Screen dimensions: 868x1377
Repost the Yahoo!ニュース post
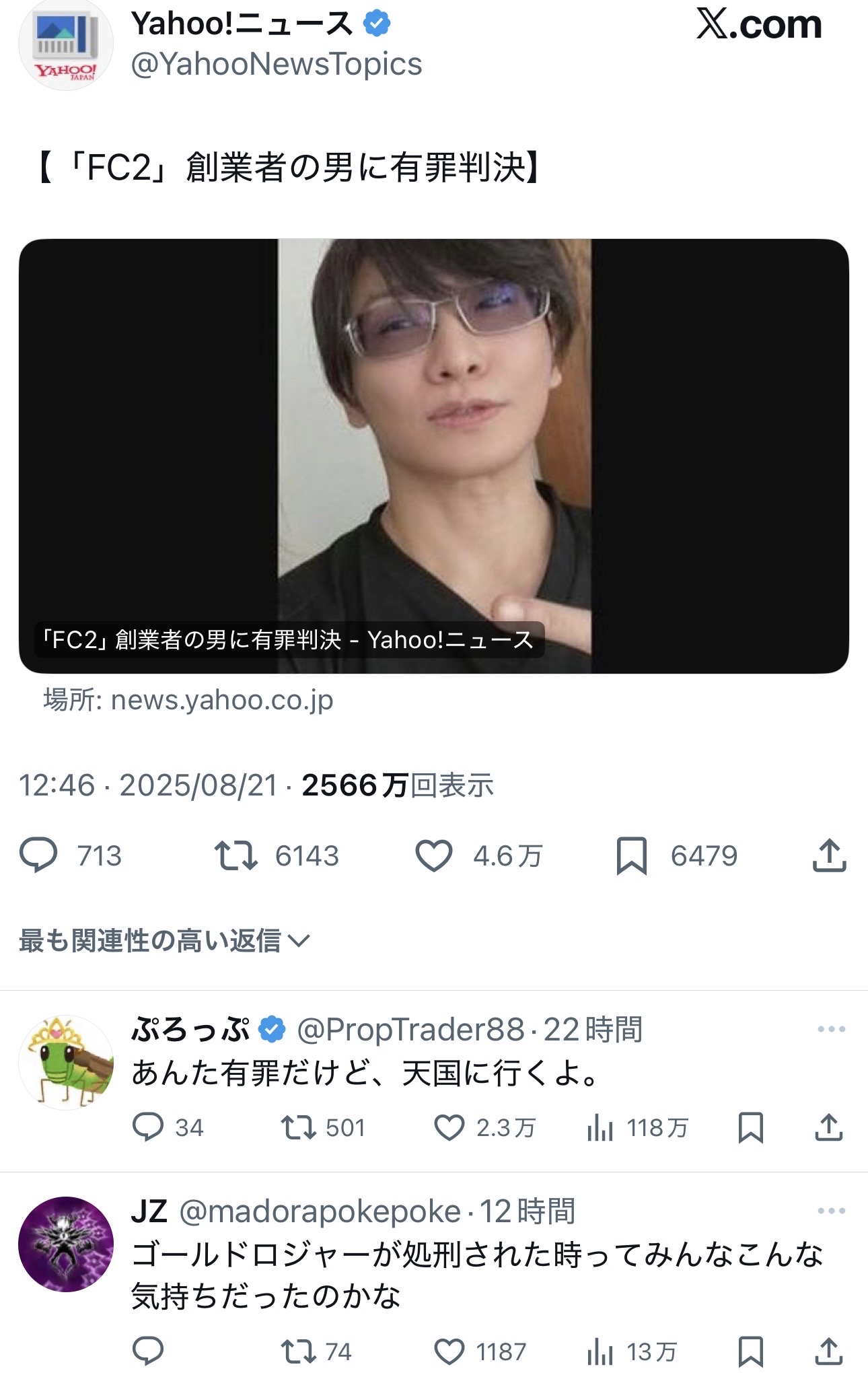tap(236, 855)
